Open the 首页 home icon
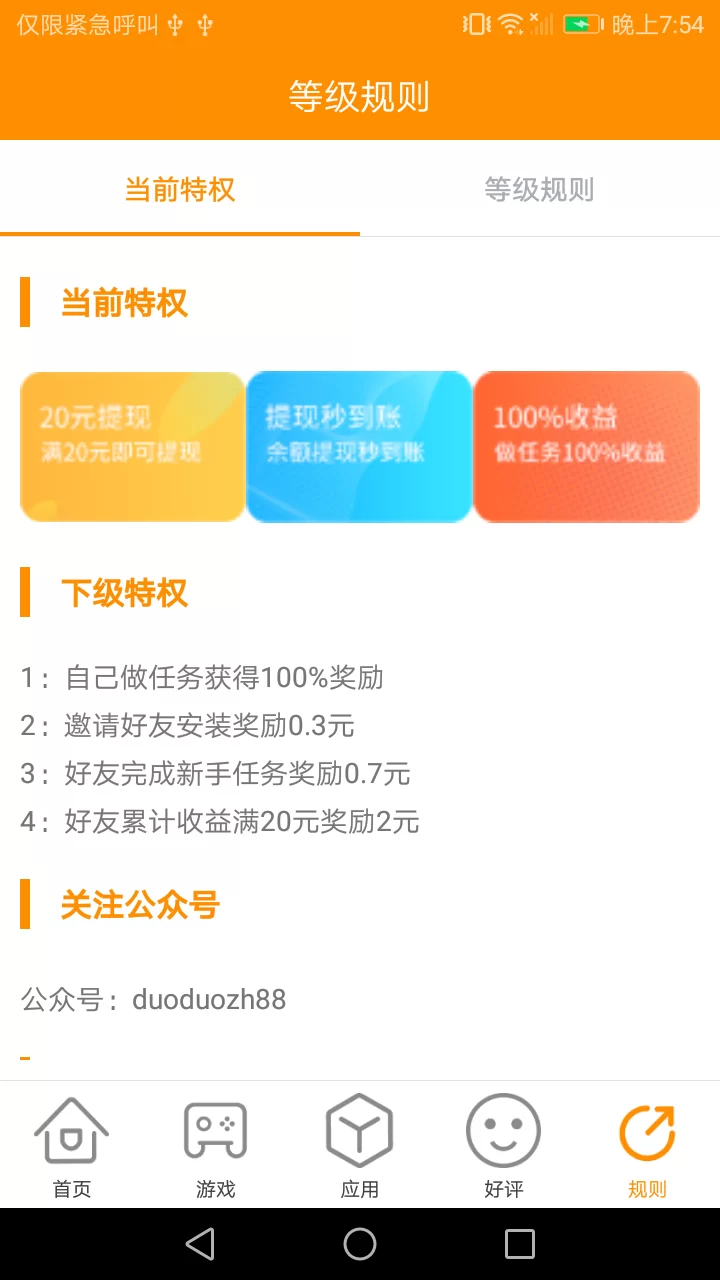This screenshot has height=1280, width=720. coord(70,1144)
